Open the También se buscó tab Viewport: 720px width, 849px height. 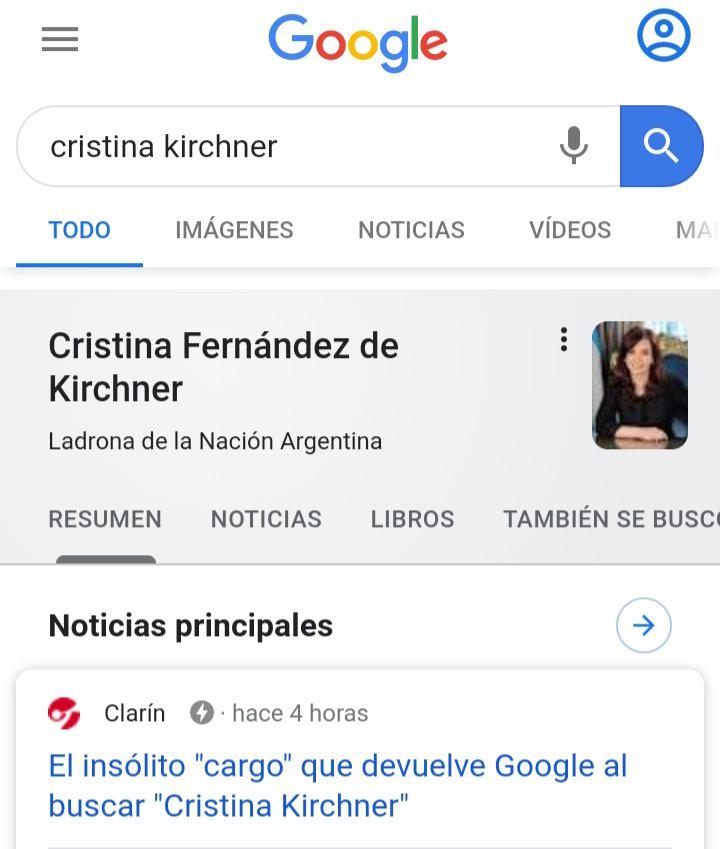pos(610,519)
